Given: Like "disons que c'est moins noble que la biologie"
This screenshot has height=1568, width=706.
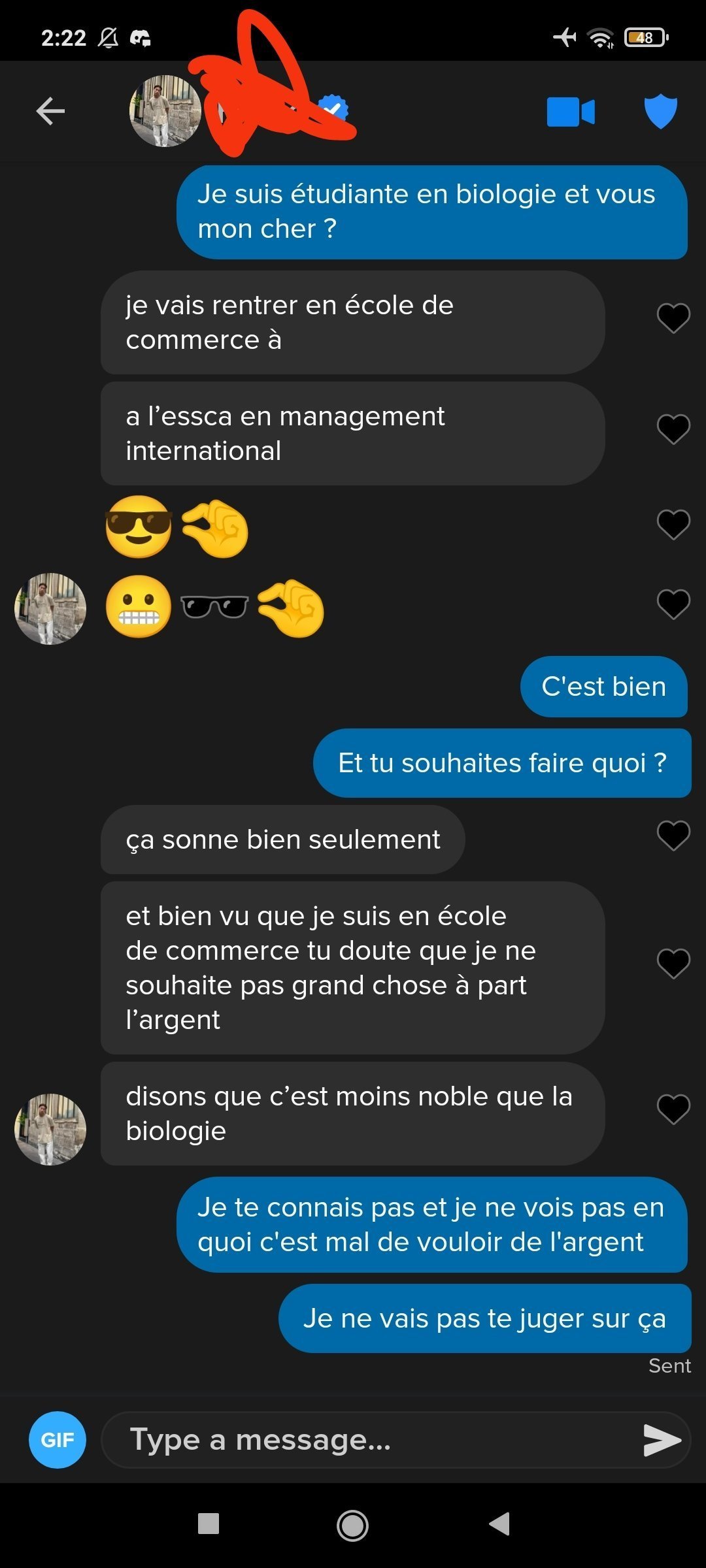Looking at the screenshot, I should 673,1109.
